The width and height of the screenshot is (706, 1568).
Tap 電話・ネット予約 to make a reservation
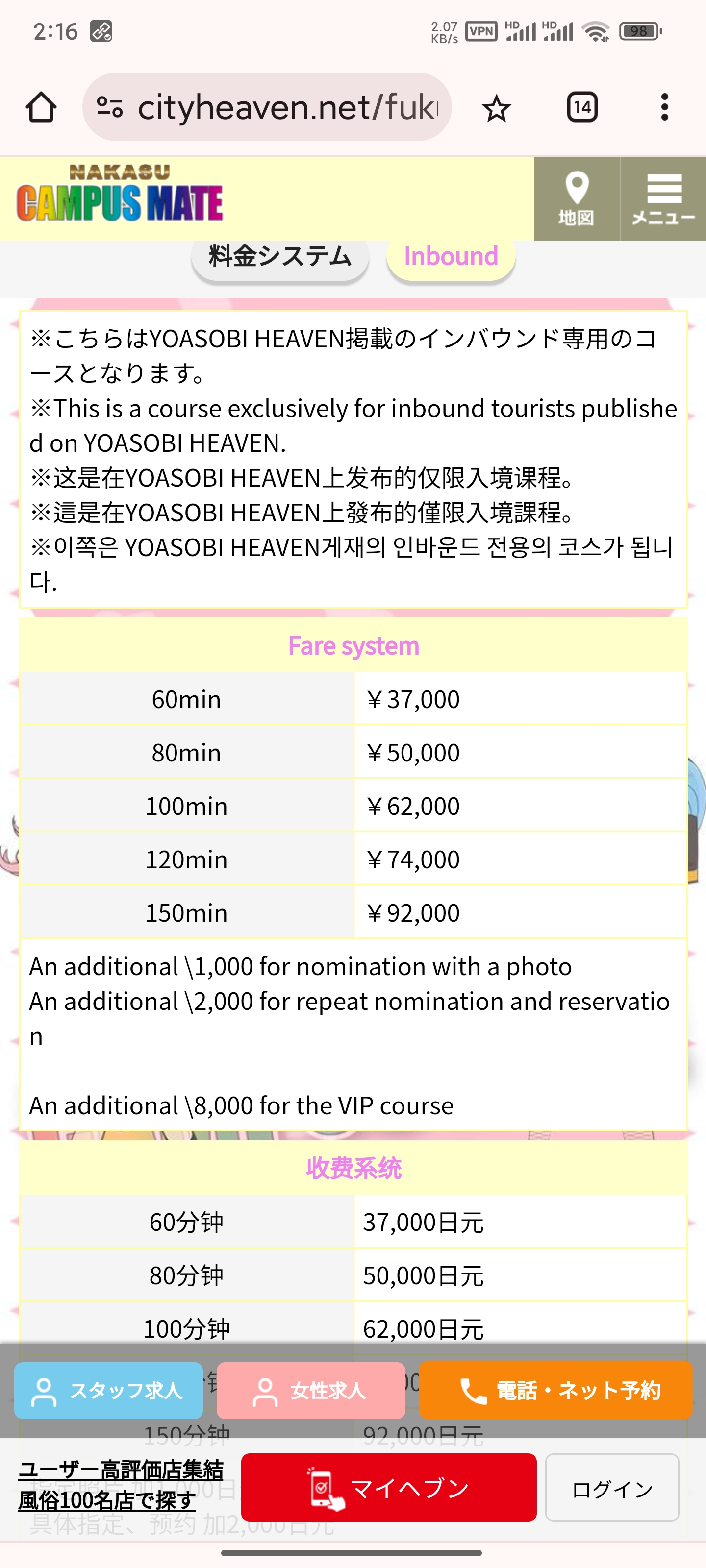pyautogui.click(x=555, y=1390)
